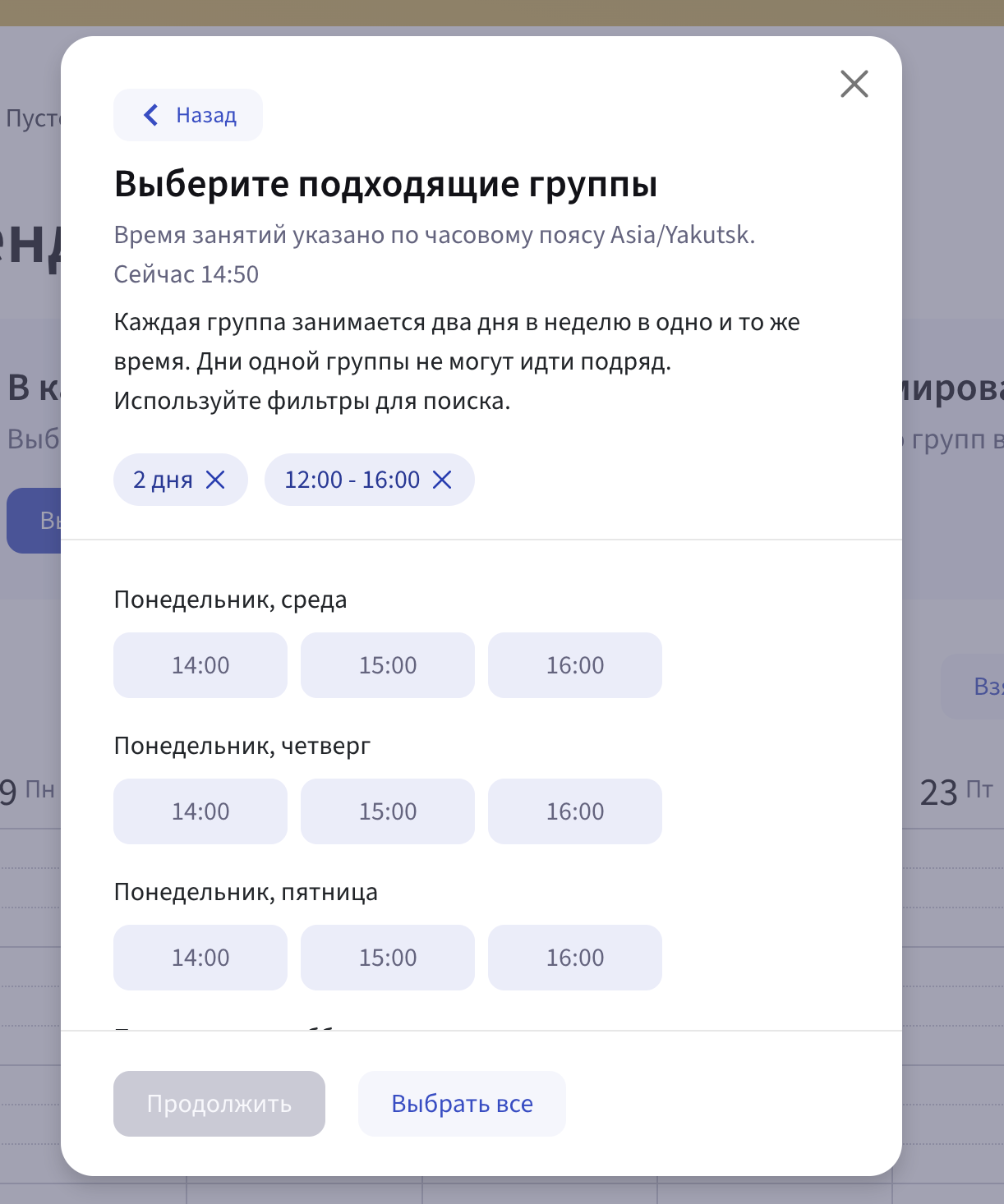This screenshot has width=1004, height=1204.
Task: Tap the Выбрать все button
Action: pyautogui.click(x=462, y=1104)
